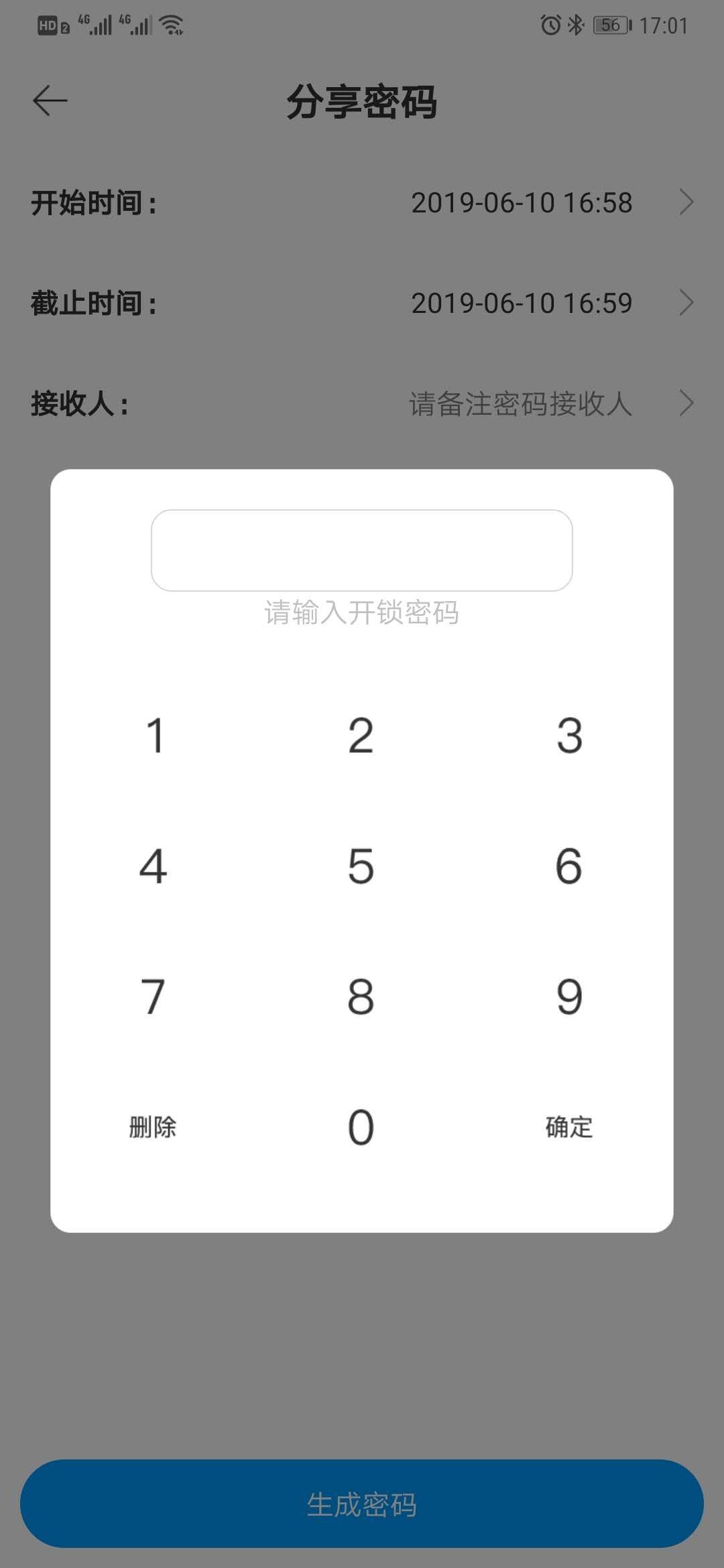
Task: Confirm password entry with 确定
Action: coord(568,1128)
